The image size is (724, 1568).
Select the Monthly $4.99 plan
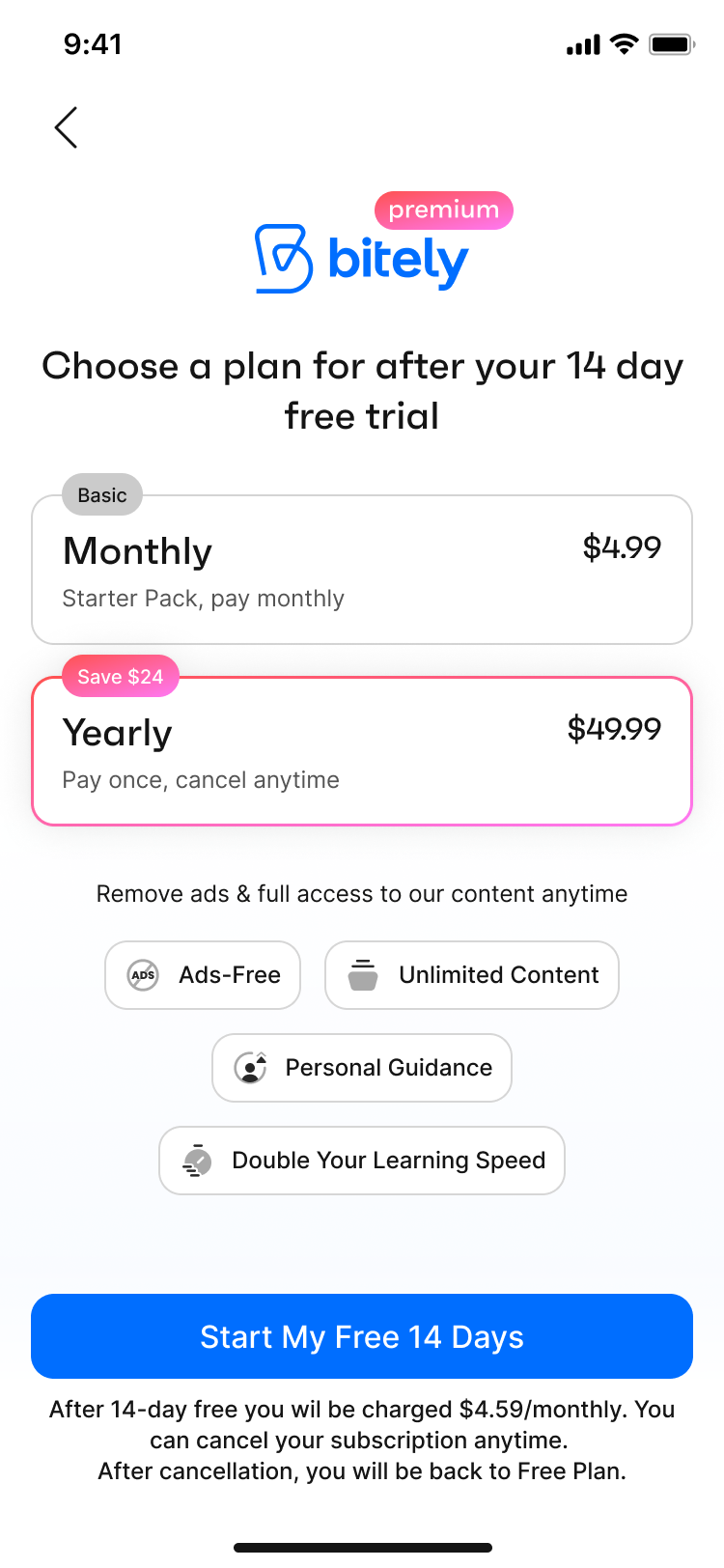click(362, 570)
